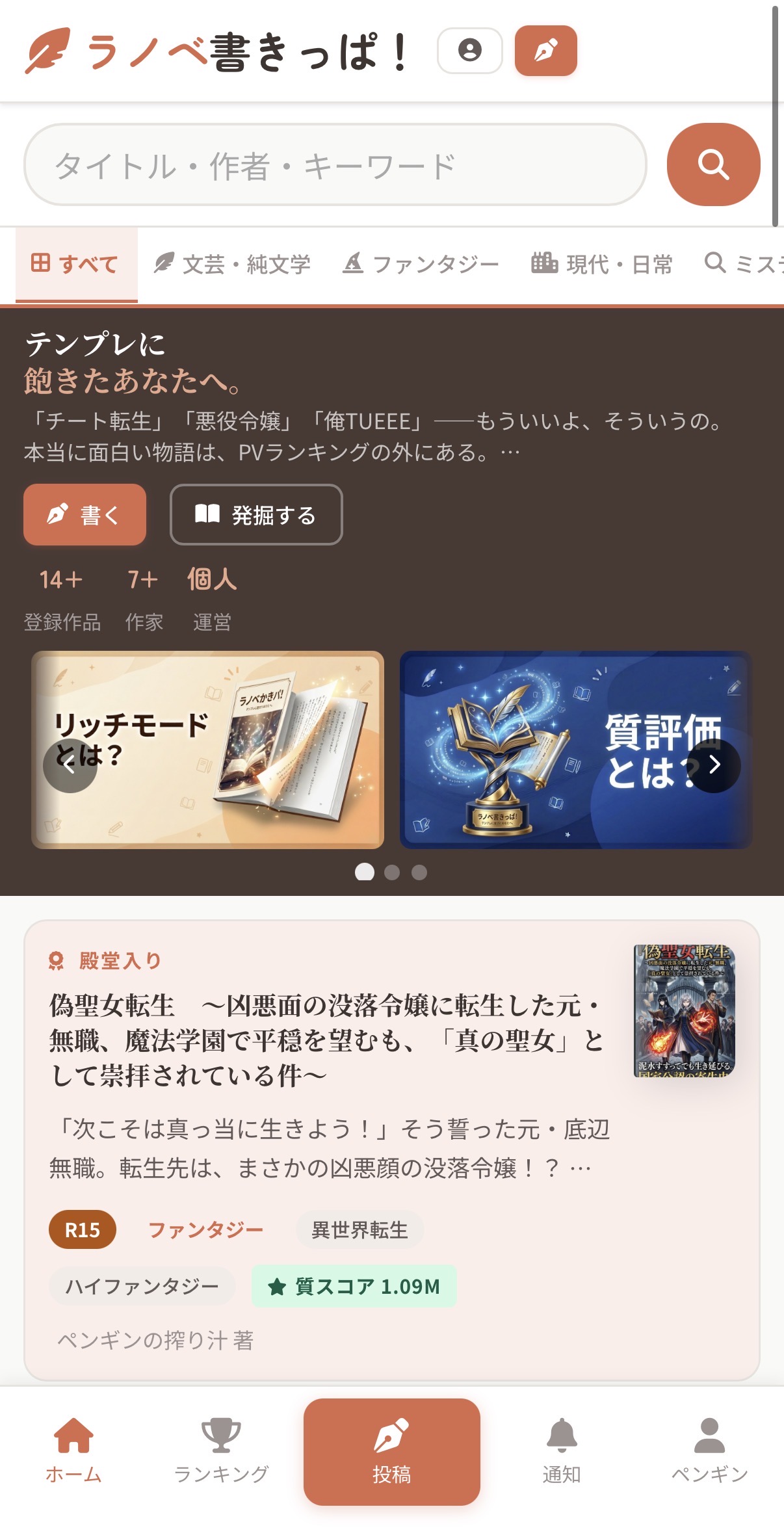Tap the 書く button in the banner
The image size is (784, 1535).
click(85, 515)
